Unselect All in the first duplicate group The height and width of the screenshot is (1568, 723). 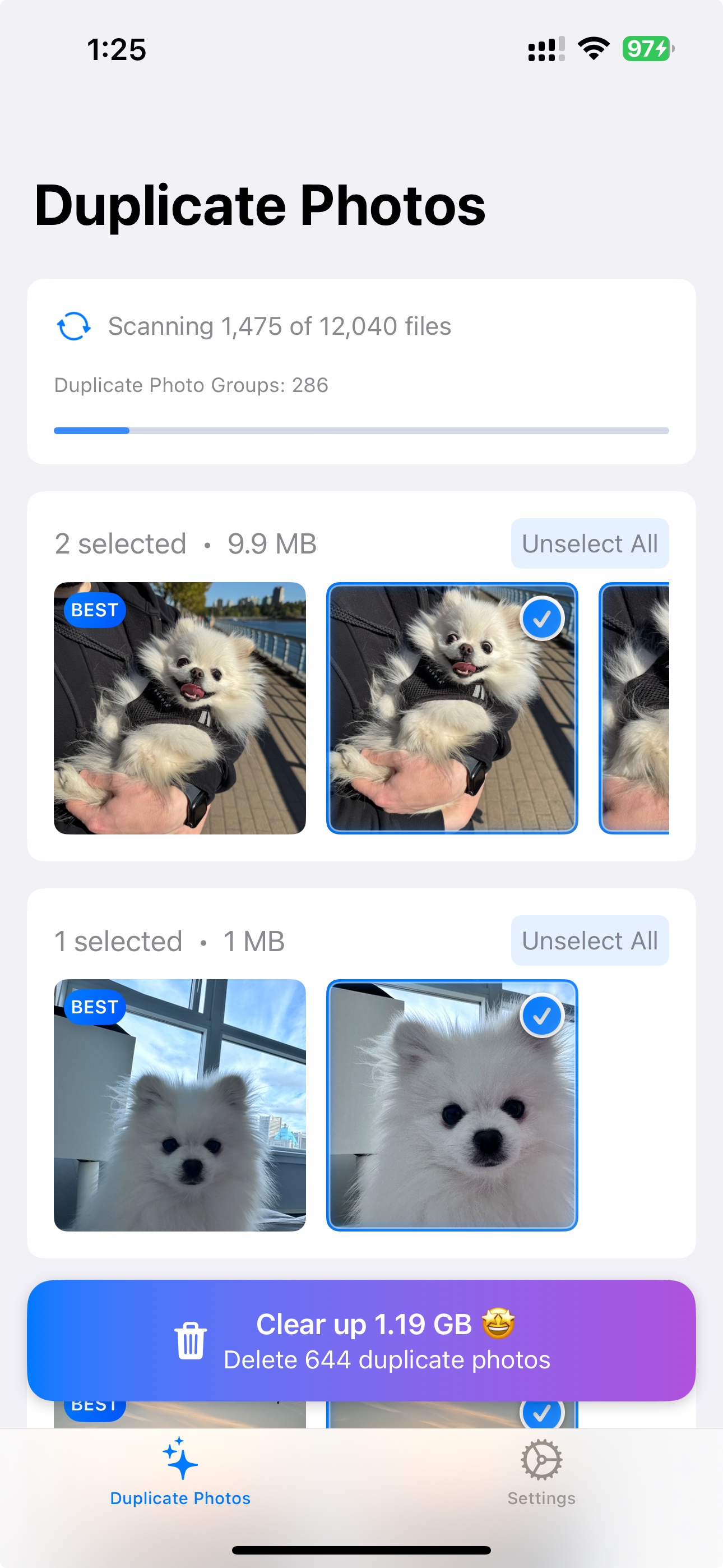coord(589,543)
